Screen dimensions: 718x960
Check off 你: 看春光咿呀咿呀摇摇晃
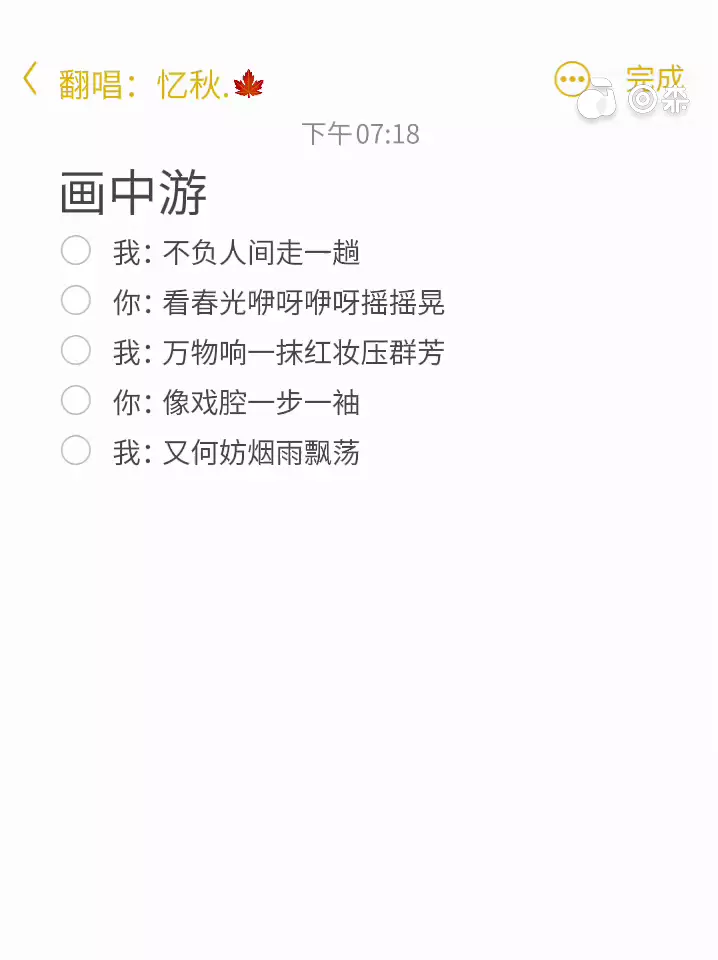tap(76, 301)
